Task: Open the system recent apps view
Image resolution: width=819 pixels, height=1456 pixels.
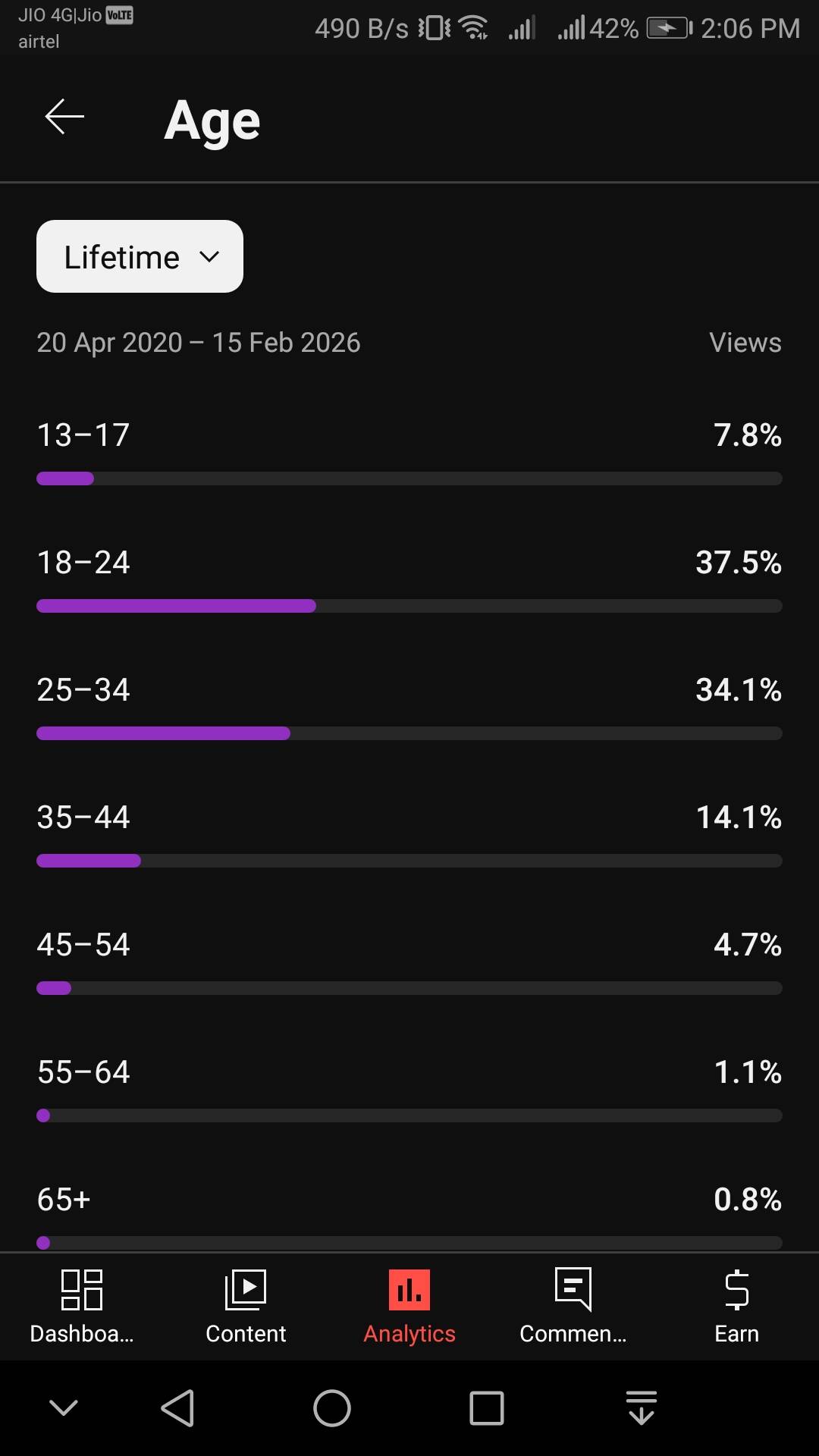Action: [x=487, y=1408]
